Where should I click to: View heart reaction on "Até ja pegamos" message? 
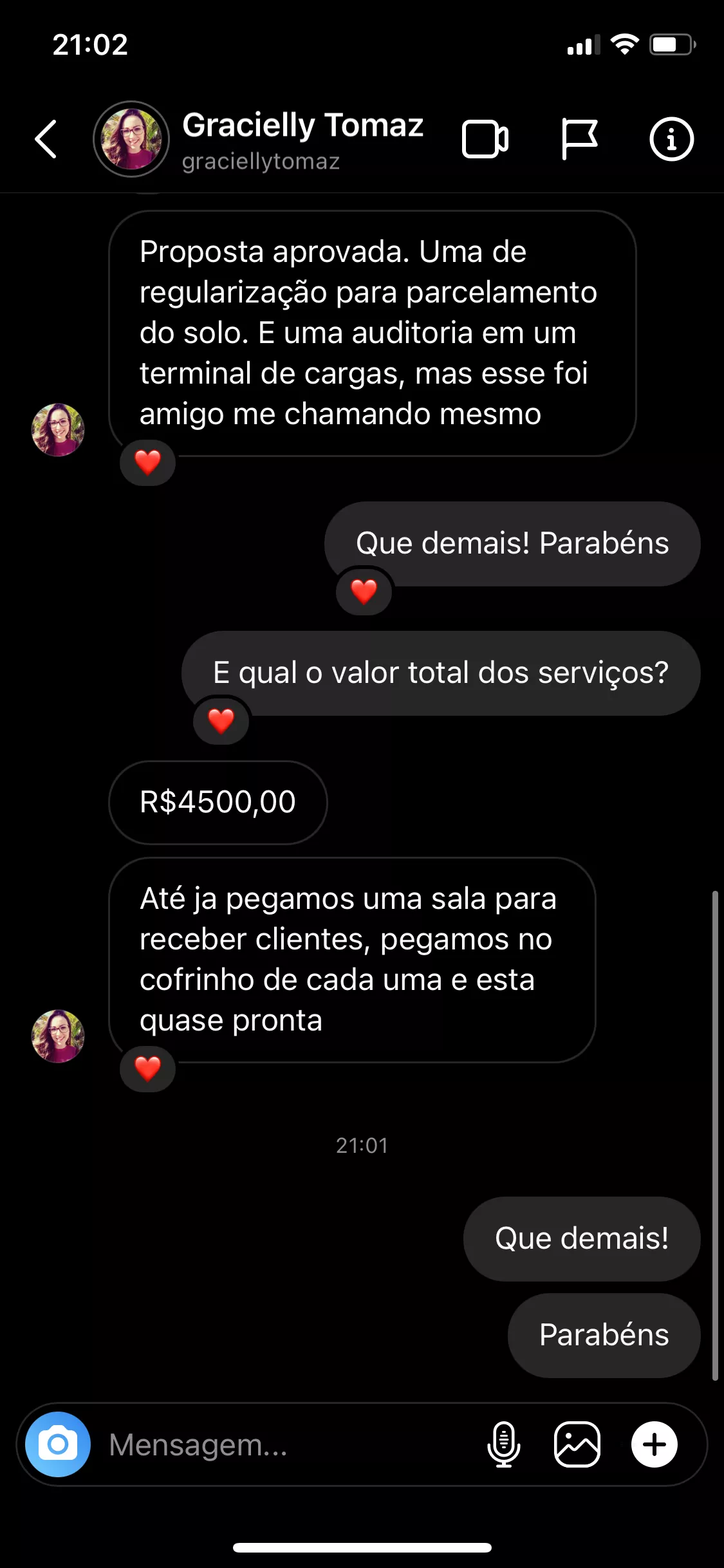(147, 1069)
